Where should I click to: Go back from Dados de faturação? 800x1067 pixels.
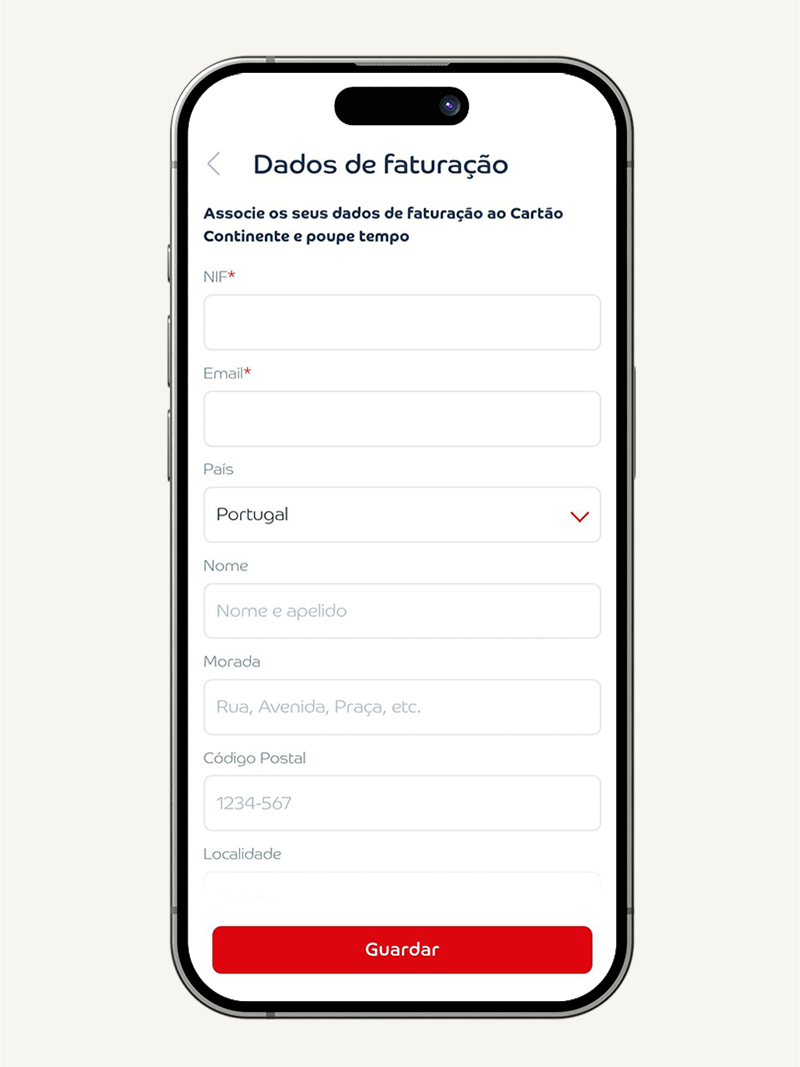coord(213,164)
